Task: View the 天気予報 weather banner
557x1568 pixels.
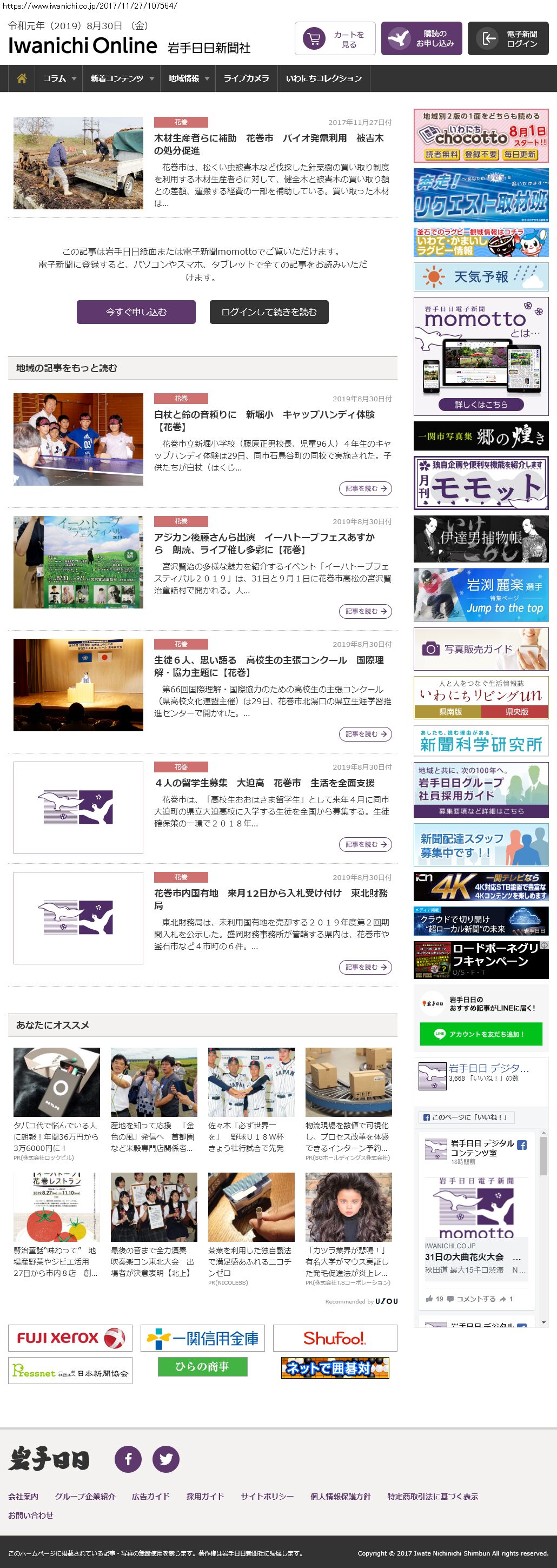Action: (x=481, y=277)
